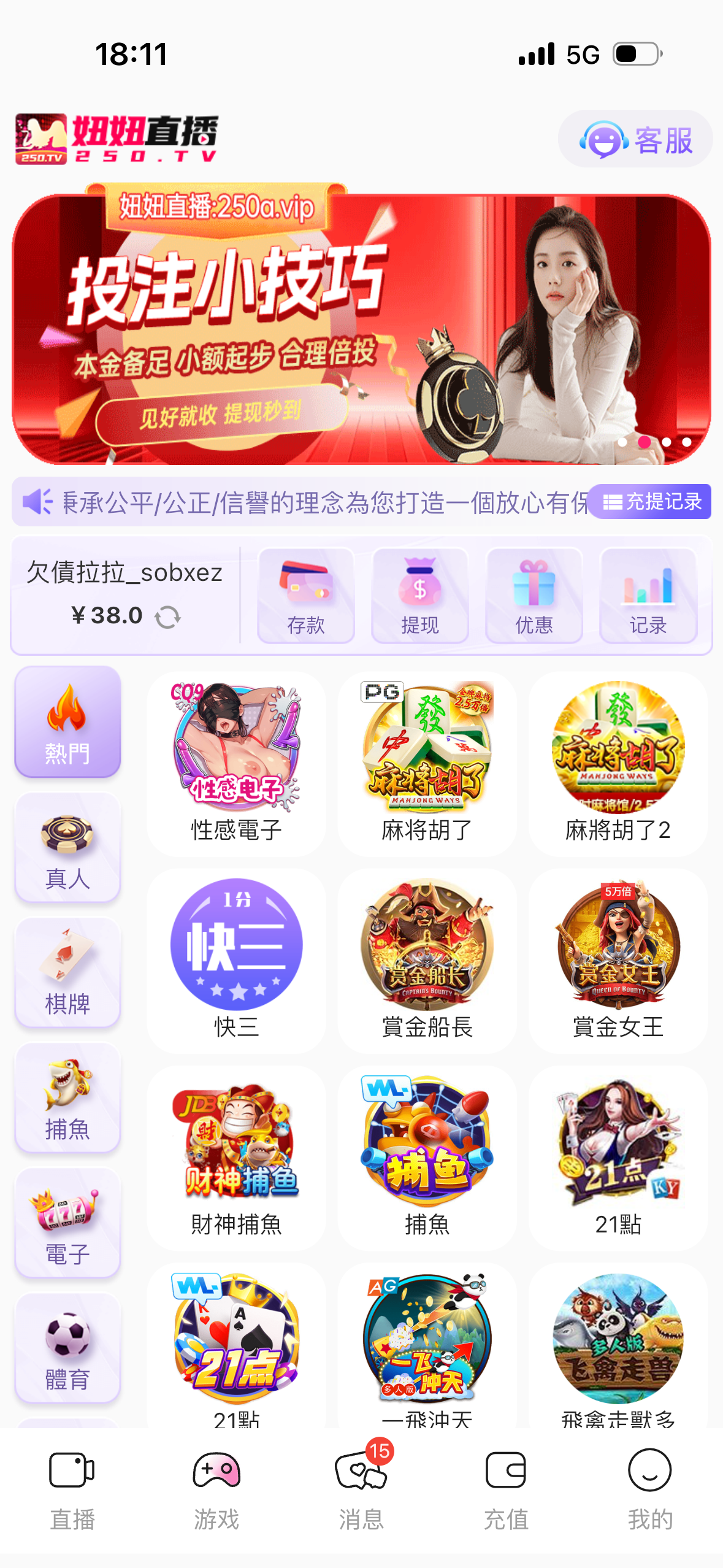Launch the 快三 game

(x=236, y=959)
